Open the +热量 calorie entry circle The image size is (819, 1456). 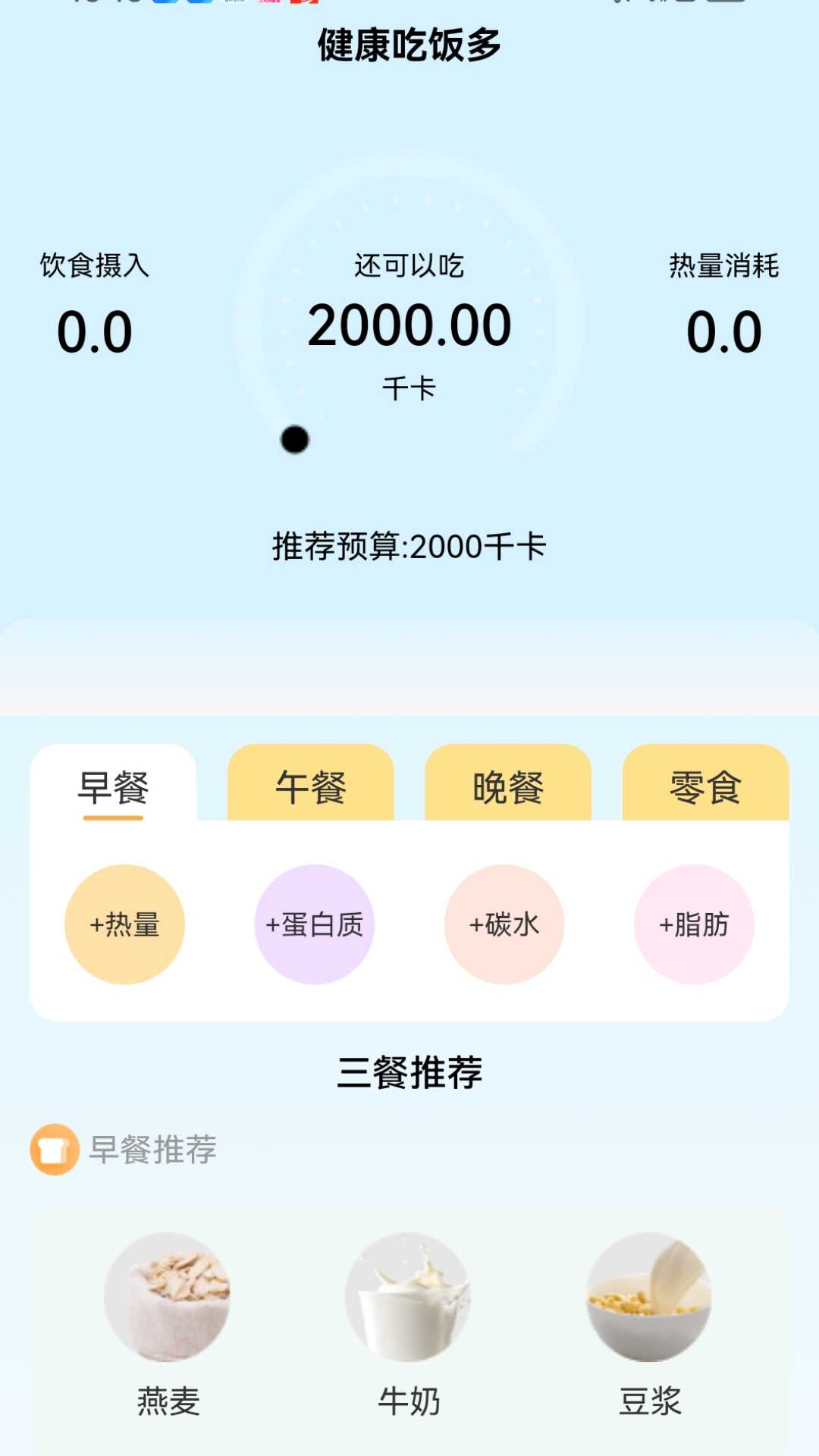tap(124, 924)
